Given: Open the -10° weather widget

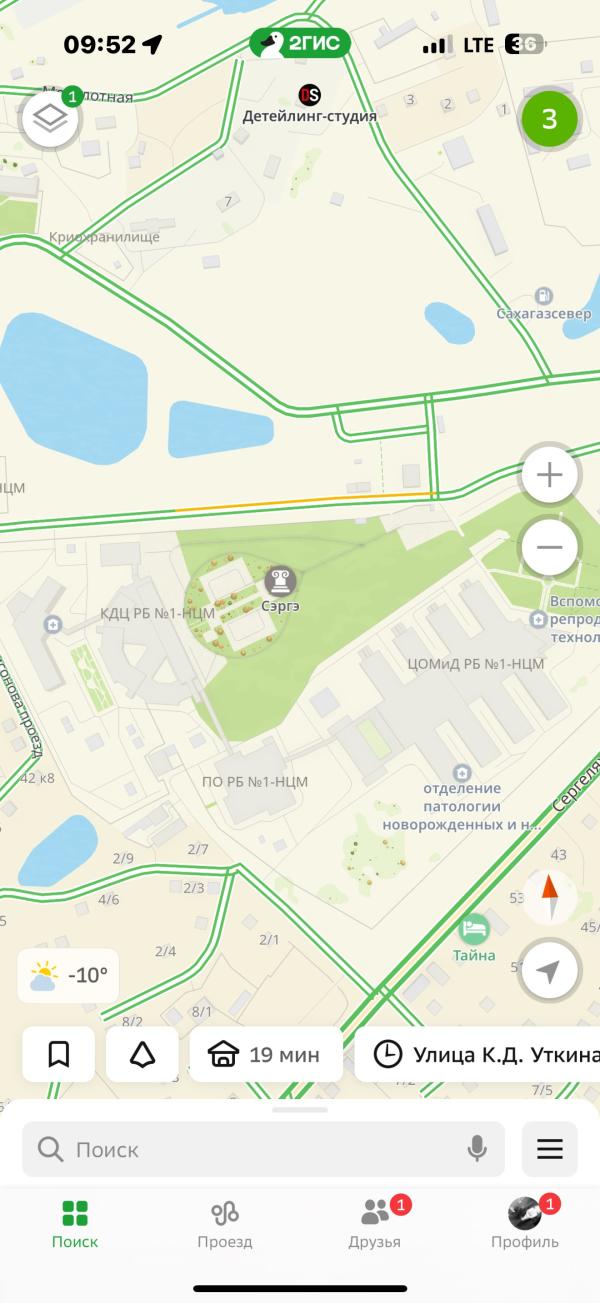Looking at the screenshot, I should pyautogui.click(x=69, y=975).
